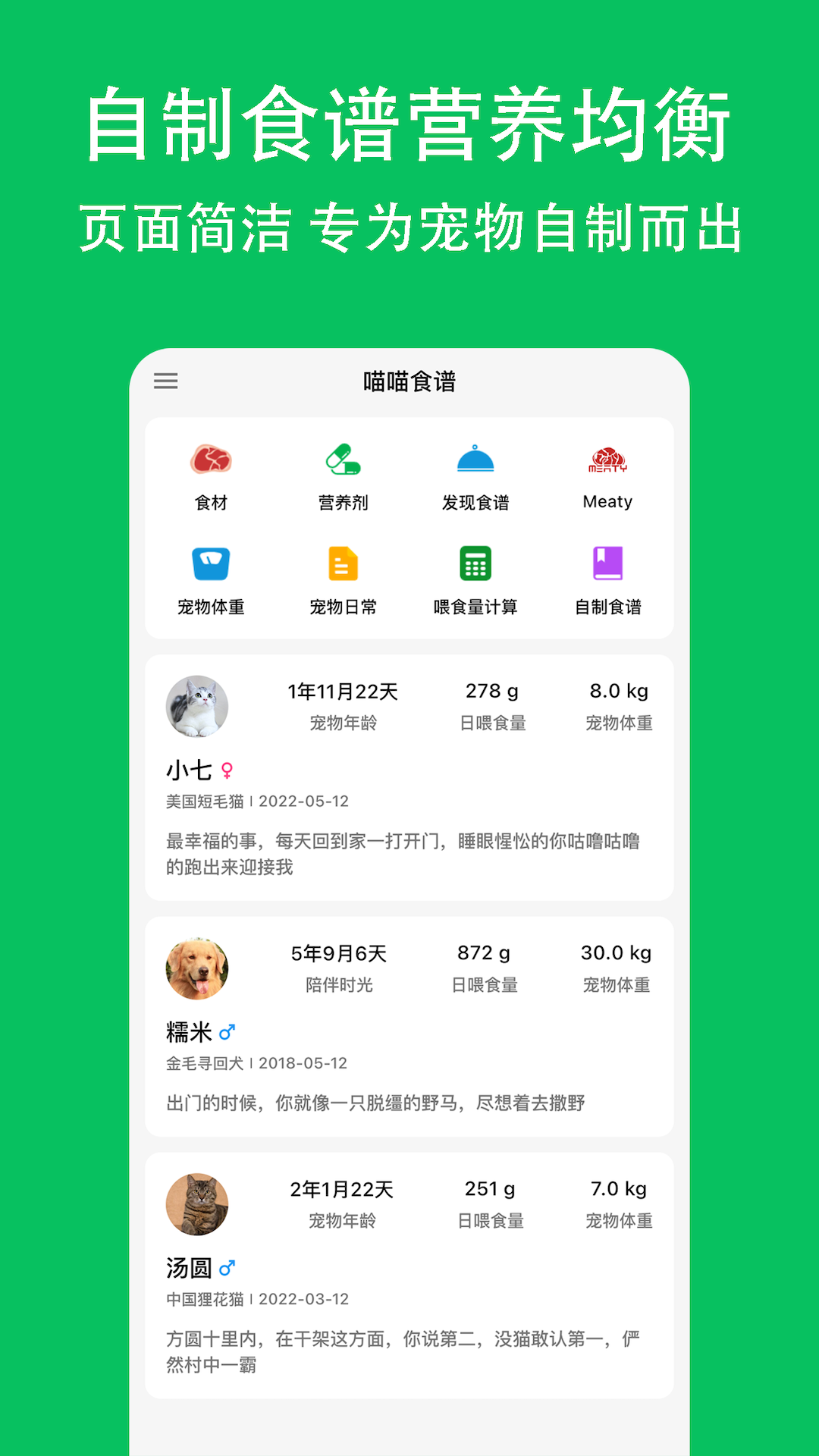Open the 宠物体重 scale icon

211,564
